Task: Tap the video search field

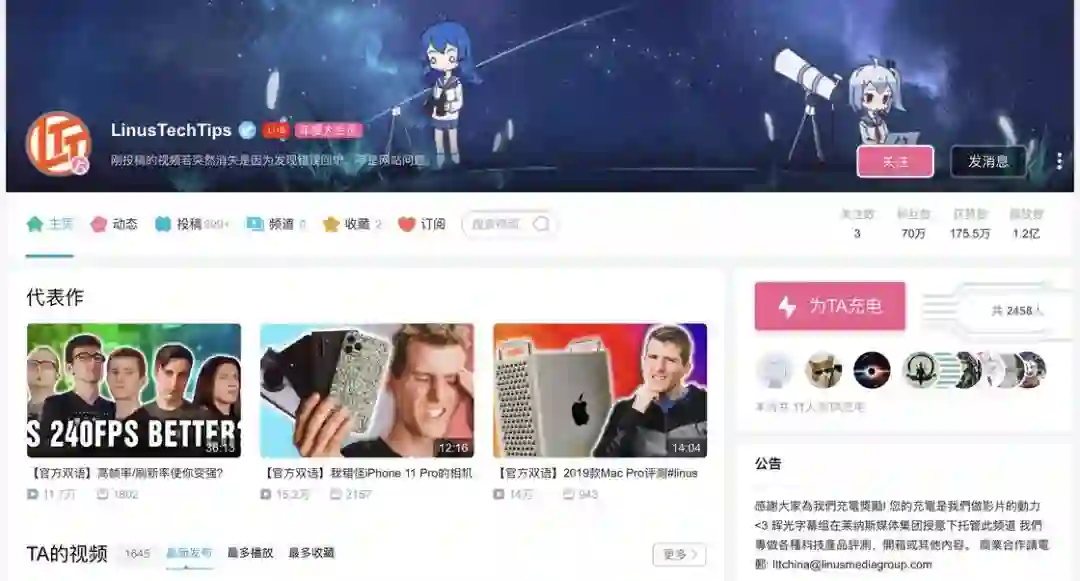Action: (498, 224)
